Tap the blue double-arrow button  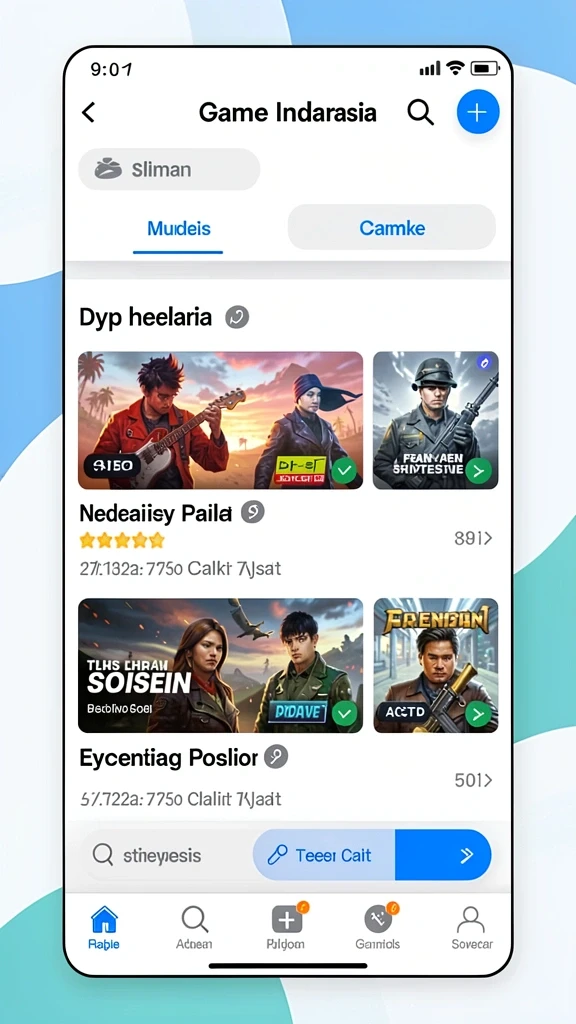pyautogui.click(x=443, y=855)
